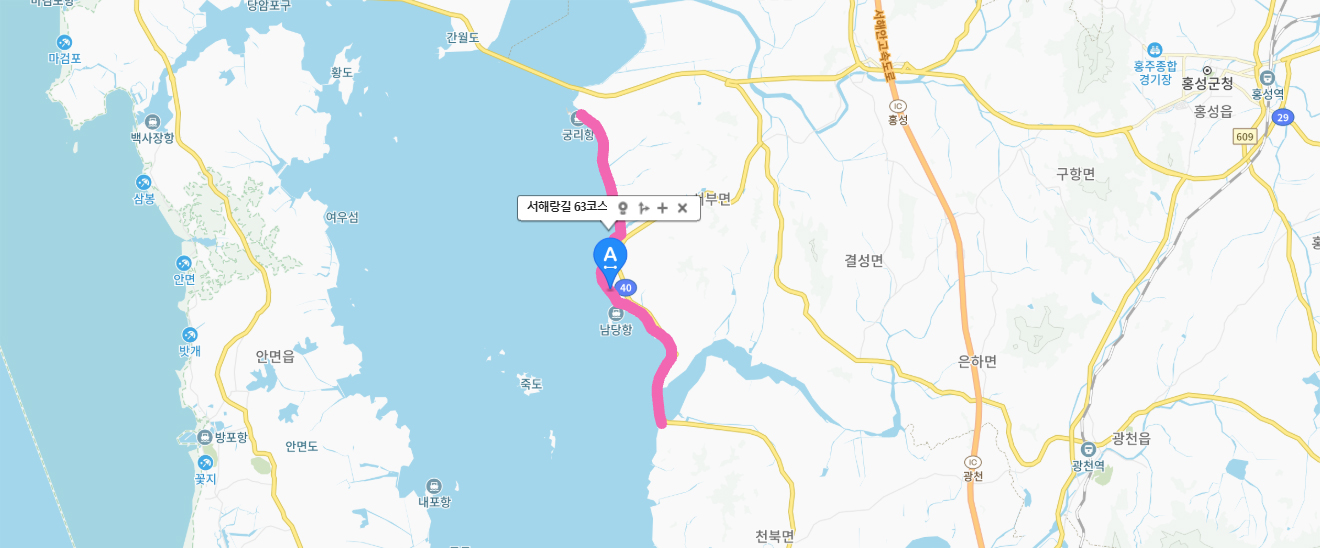Select the 홍성역 station marker
The height and width of the screenshot is (548, 1320).
point(1267,77)
